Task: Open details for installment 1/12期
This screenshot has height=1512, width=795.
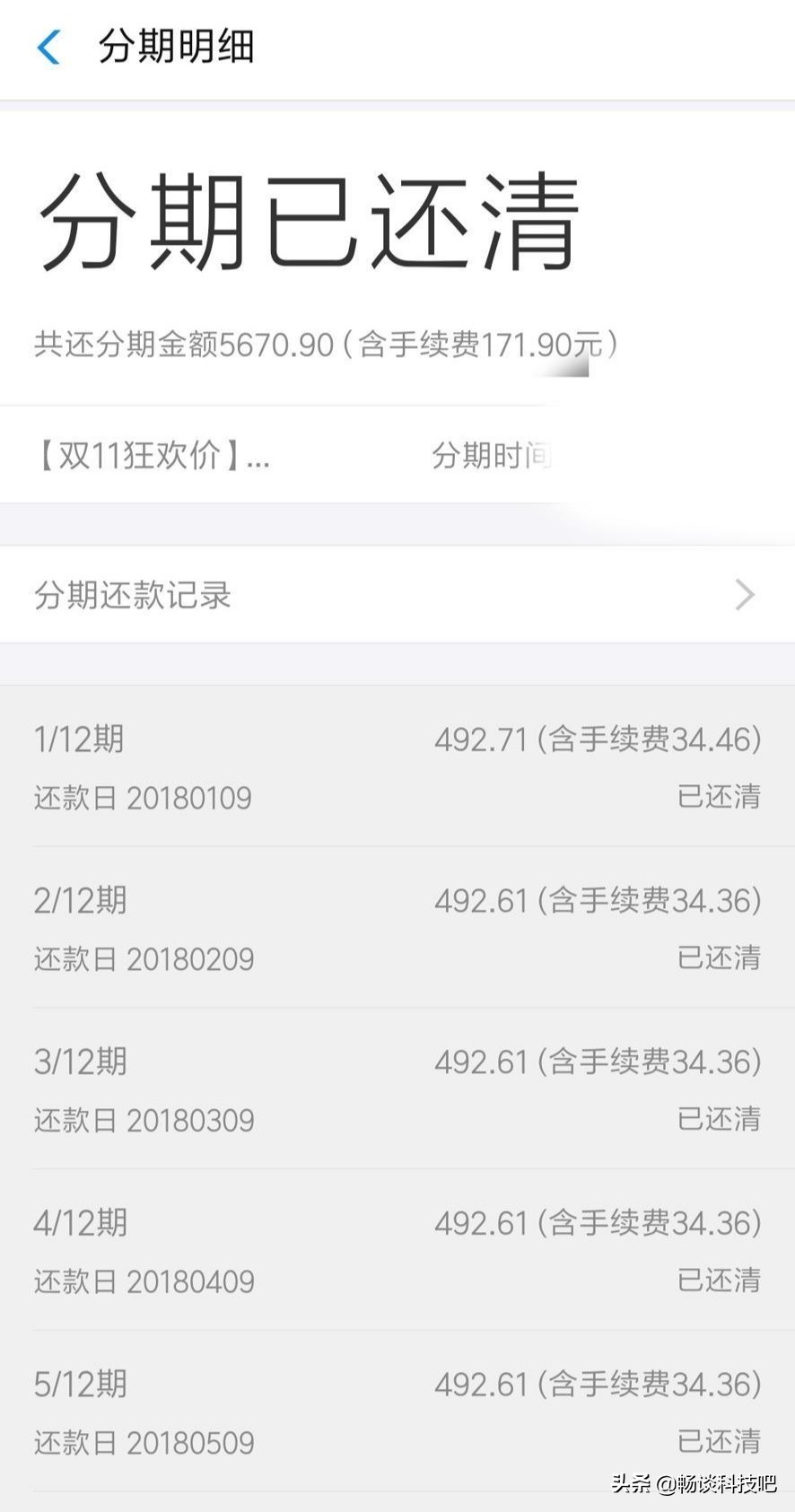Action: (79, 739)
